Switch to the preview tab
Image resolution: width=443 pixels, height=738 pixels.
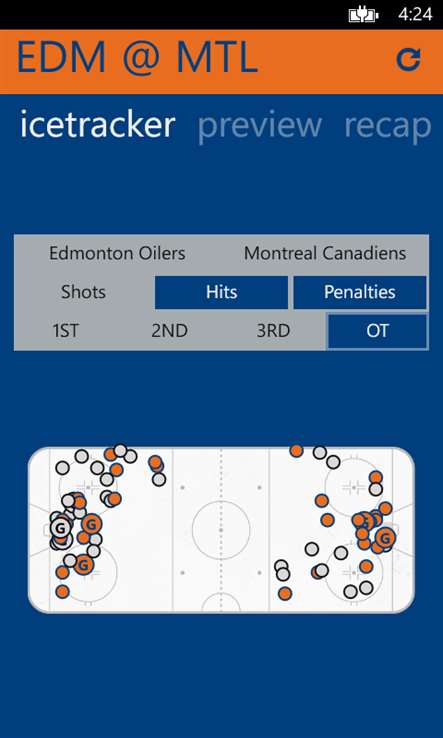[x=260, y=126]
